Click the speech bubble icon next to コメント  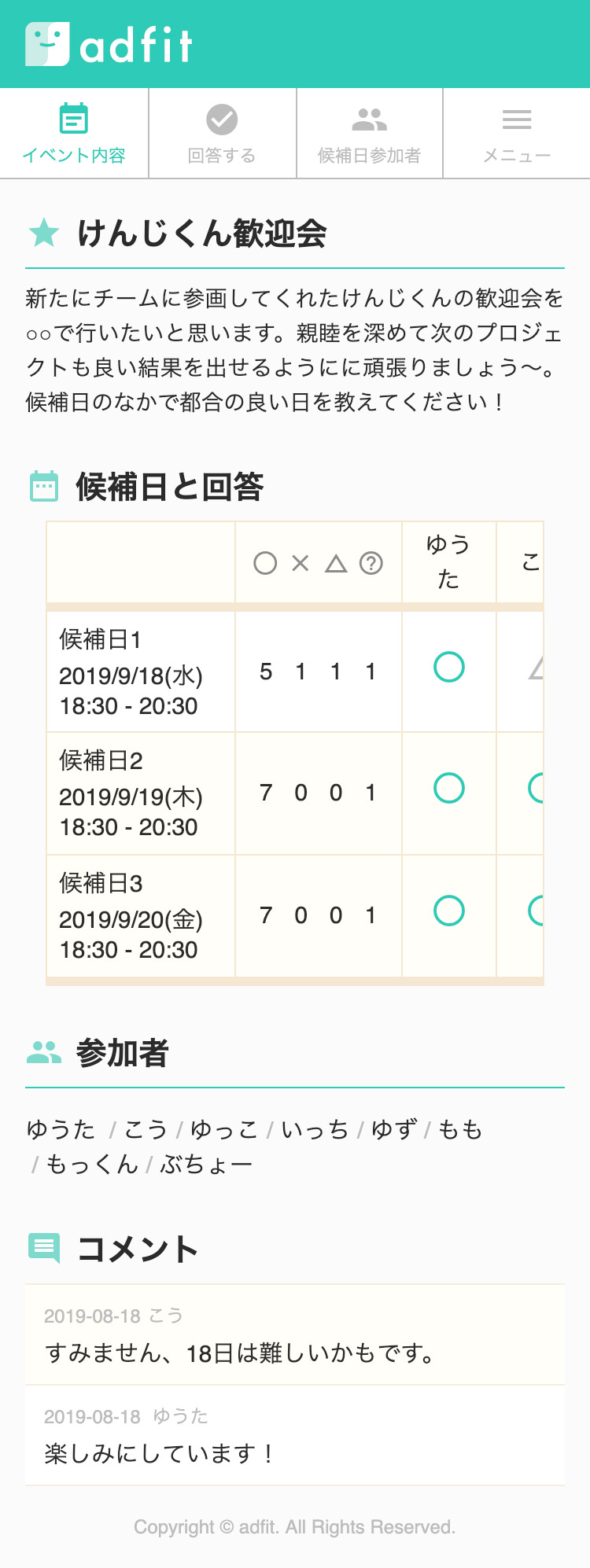(x=44, y=1247)
